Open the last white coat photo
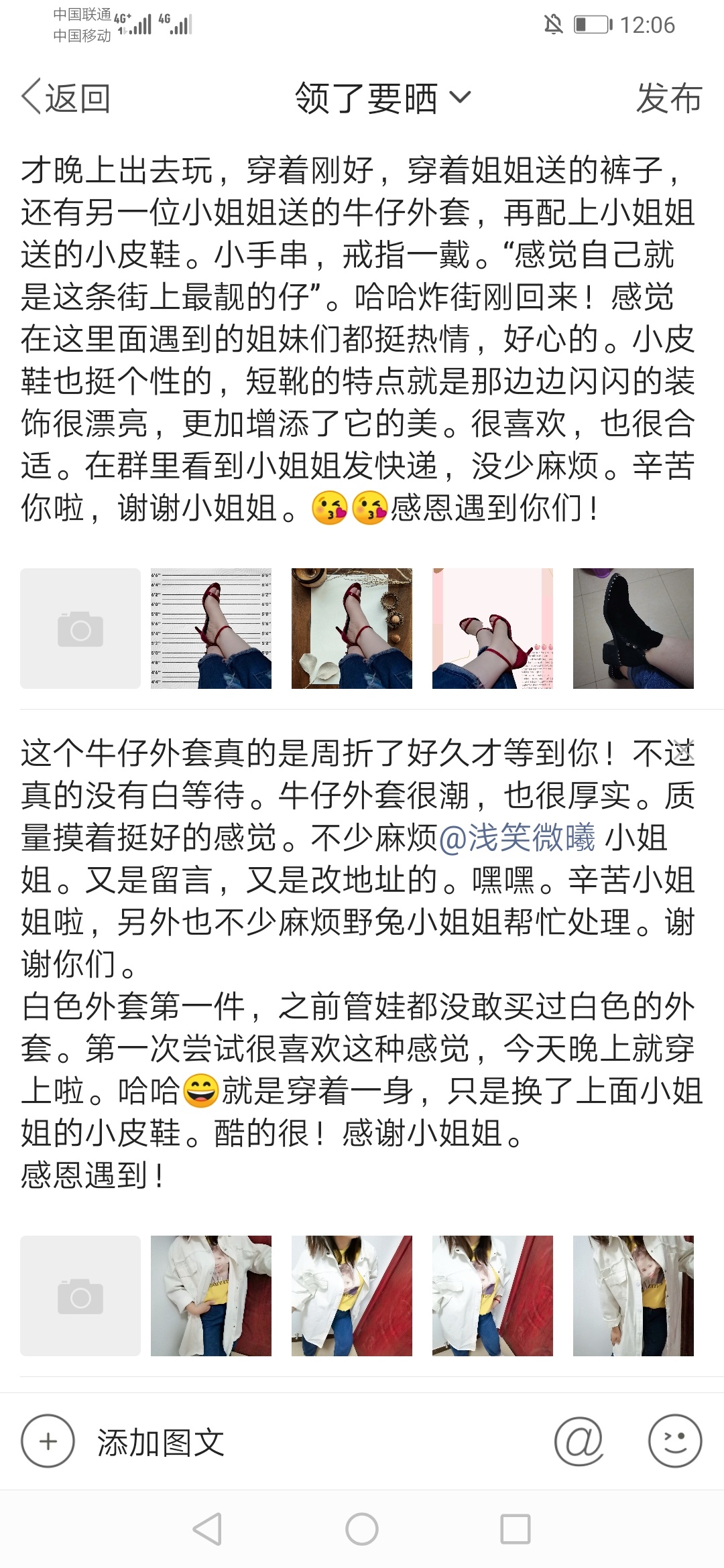The height and width of the screenshot is (1568, 724). point(633,1296)
